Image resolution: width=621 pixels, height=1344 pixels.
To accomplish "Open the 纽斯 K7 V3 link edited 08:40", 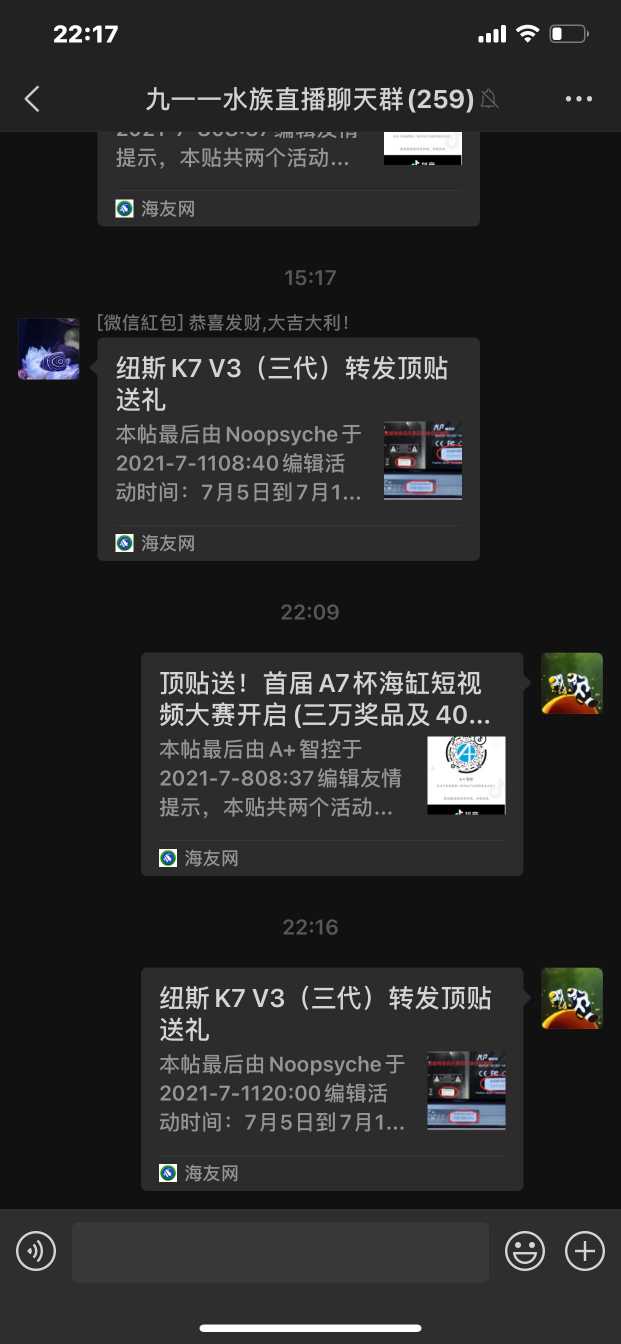I will (x=288, y=448).
